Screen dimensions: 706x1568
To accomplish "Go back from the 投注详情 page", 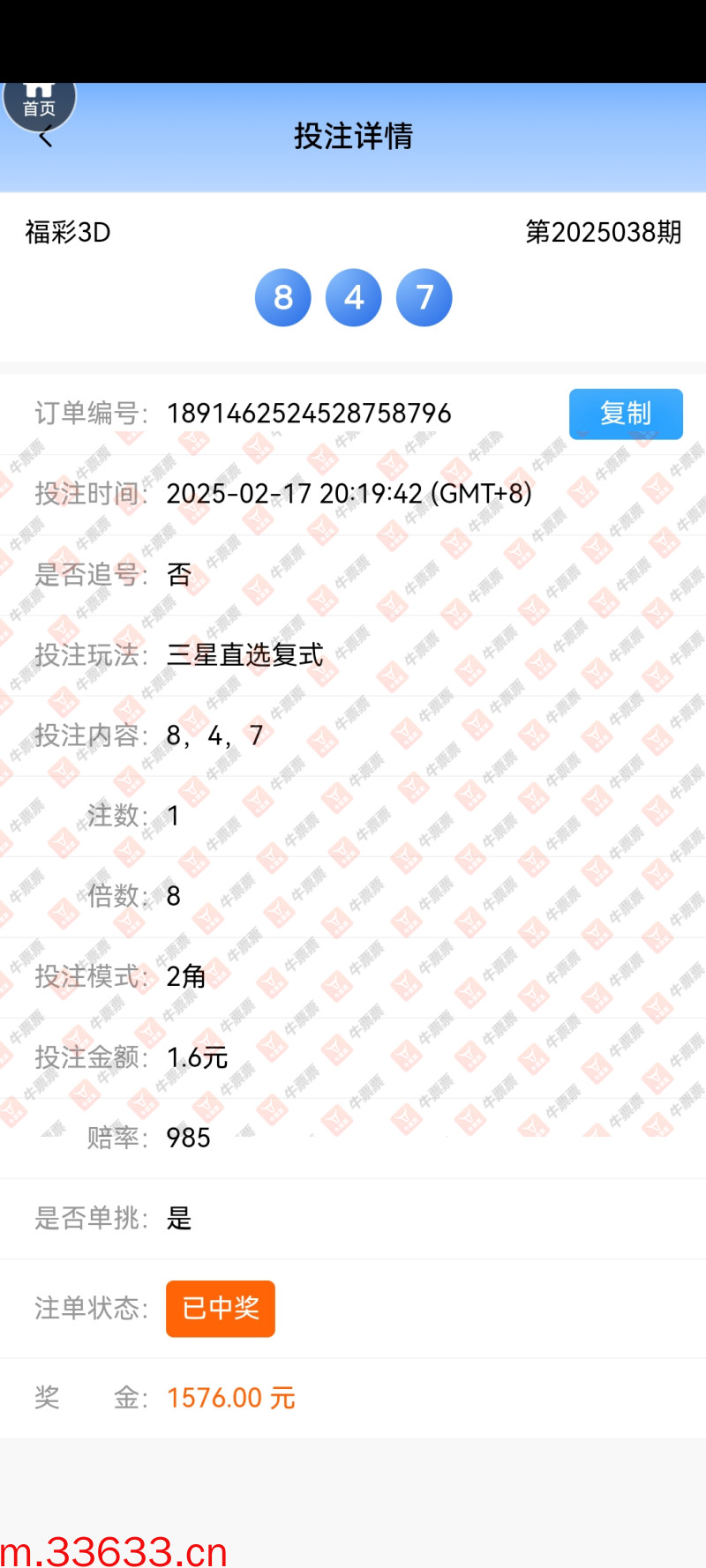I will pyautogui.click(x=46, y=138).
